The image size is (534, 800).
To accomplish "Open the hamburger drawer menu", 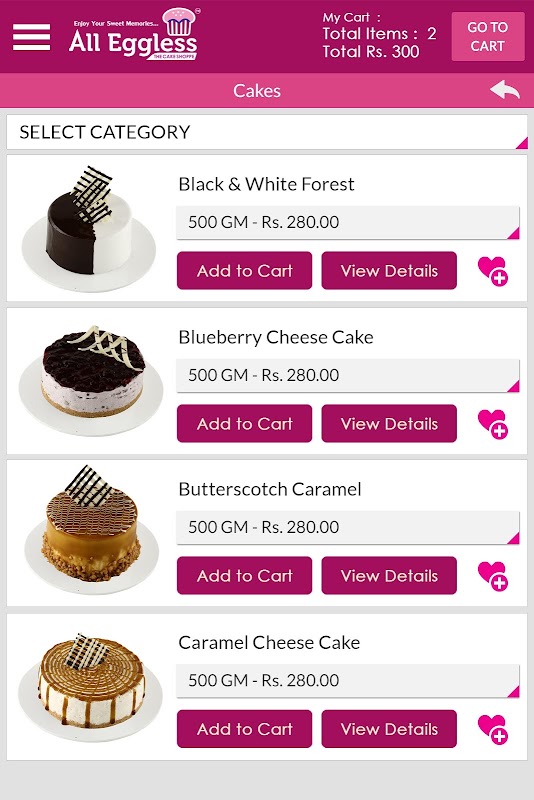I will 32,37.
